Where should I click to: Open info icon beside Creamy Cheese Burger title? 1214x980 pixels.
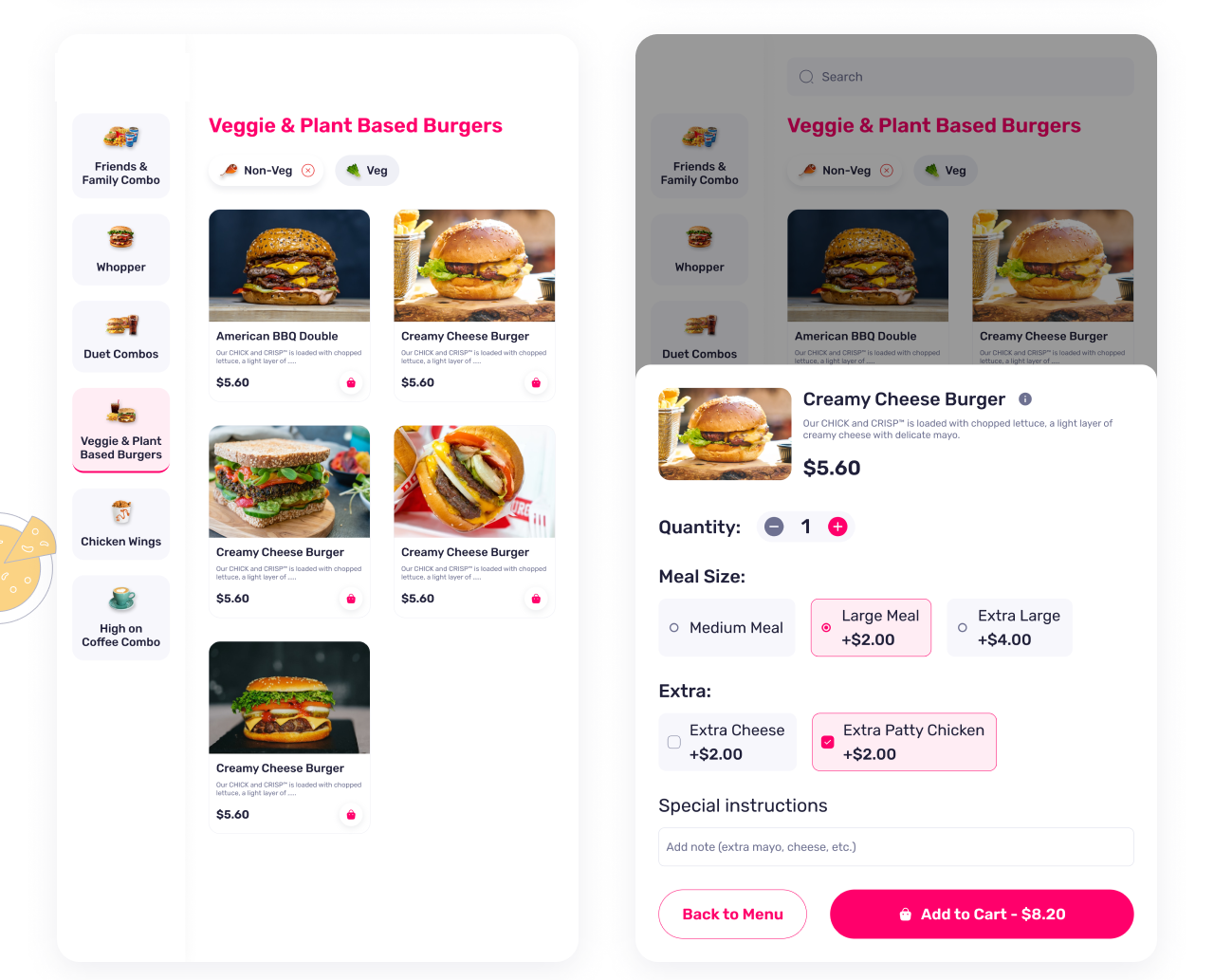tap(1025, 399)
